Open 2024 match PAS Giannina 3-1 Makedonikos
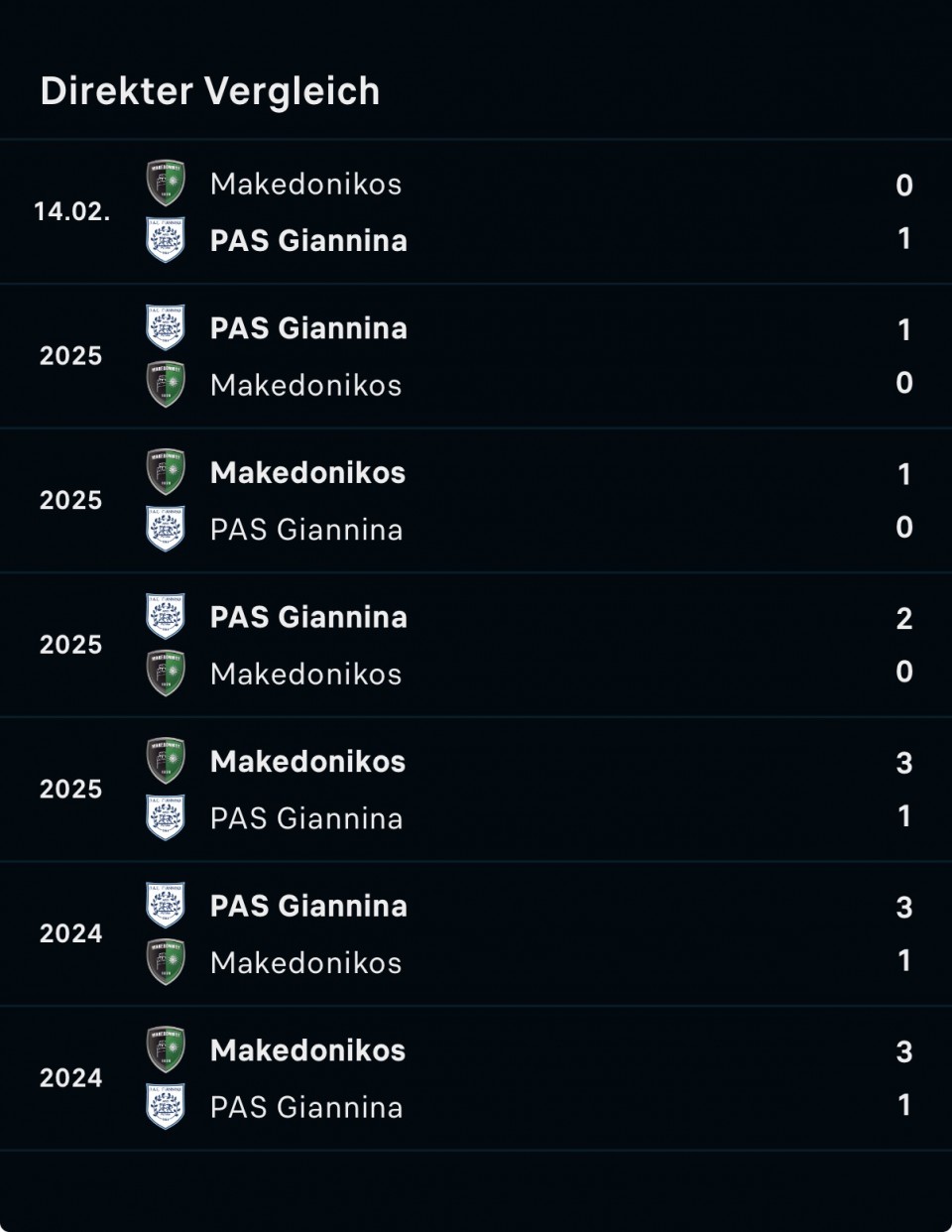The width and height of the screenshot is (952, 1232). tap(476, 933)
